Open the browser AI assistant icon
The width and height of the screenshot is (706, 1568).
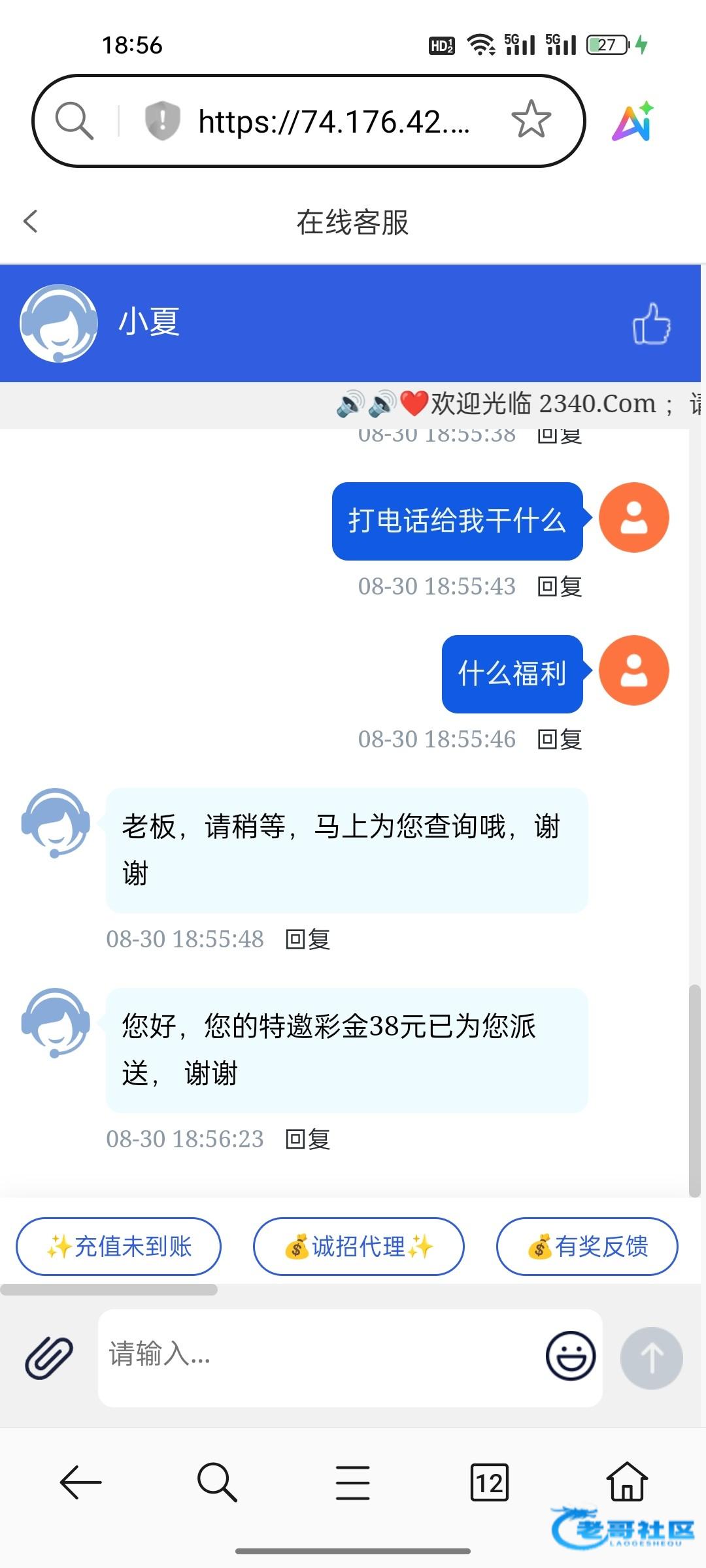633,122
